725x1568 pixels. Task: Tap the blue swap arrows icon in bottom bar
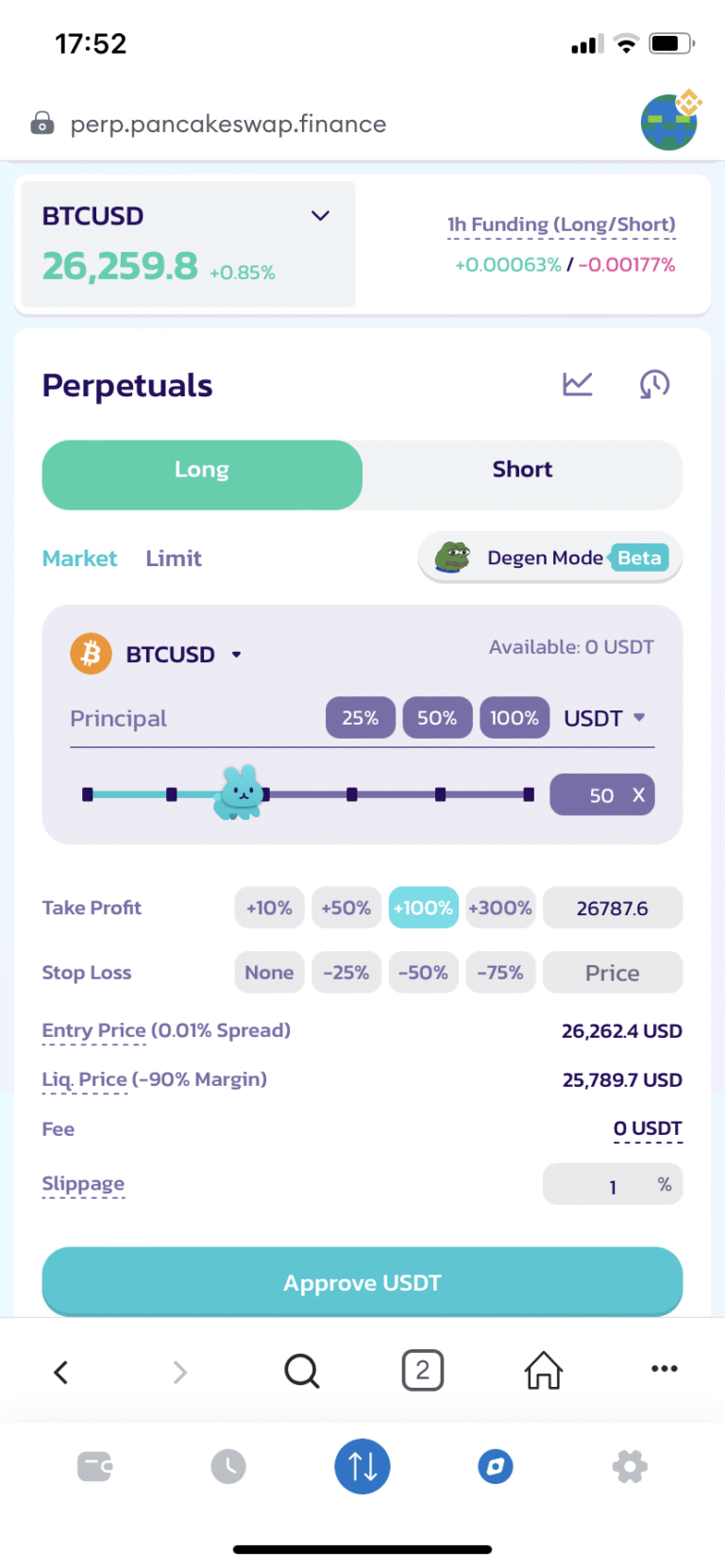click(362, 1466)
